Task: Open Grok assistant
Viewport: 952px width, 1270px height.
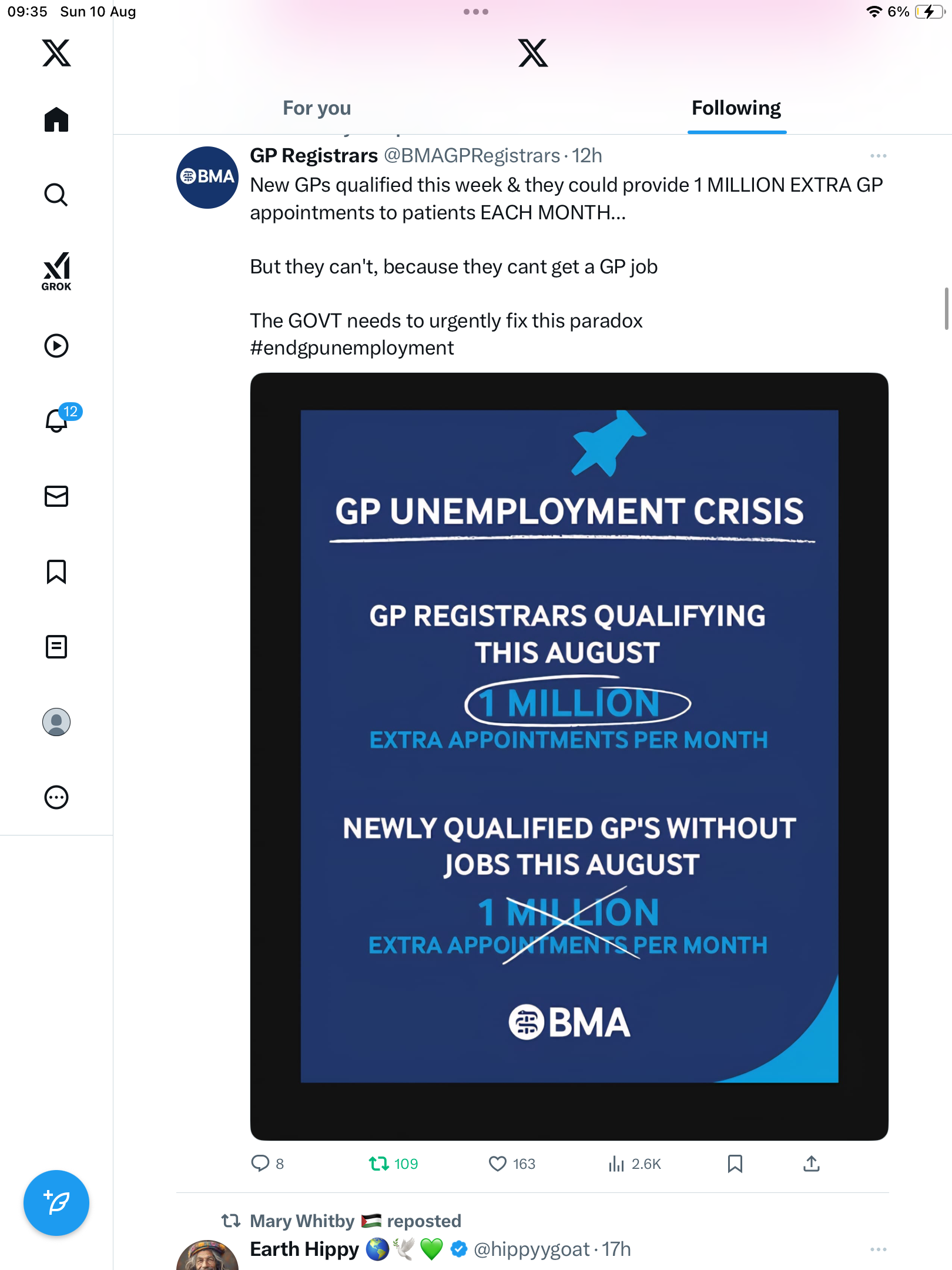Action: tap(56, 271)
